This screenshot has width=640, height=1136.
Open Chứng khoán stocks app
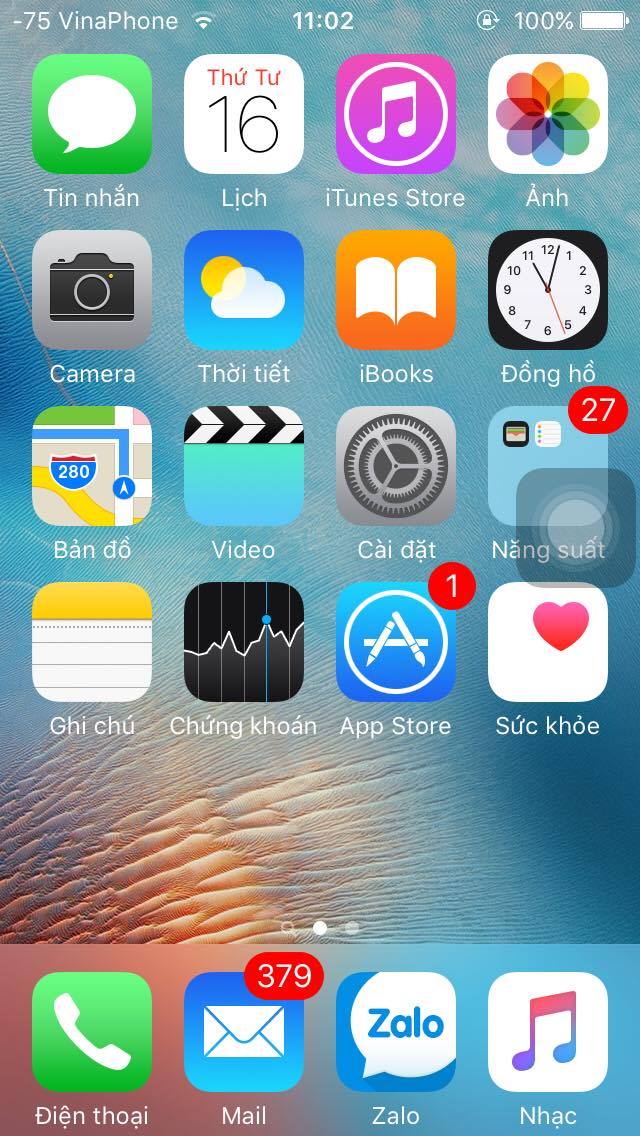tap(244, 642)
